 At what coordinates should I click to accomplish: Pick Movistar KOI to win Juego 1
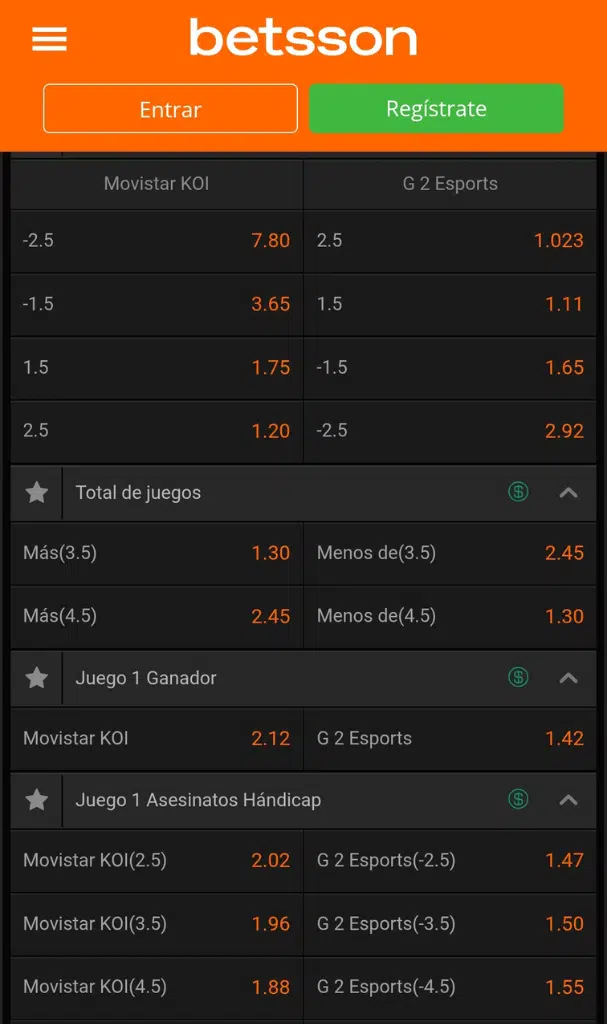(157, 739)
